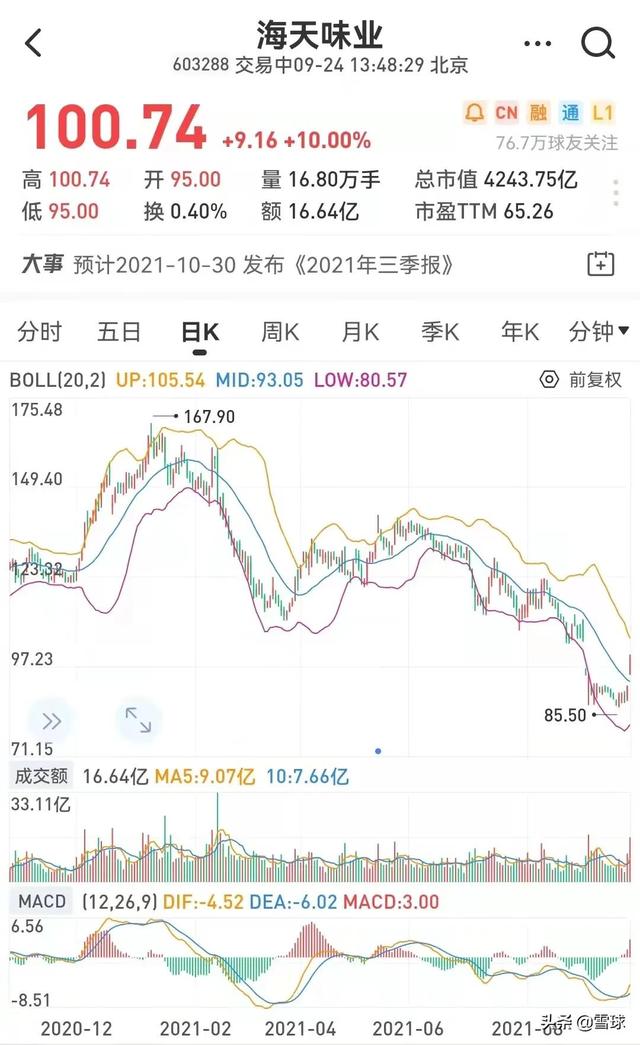Open the 分钟 interval dropdown

(x=598, y=331)
